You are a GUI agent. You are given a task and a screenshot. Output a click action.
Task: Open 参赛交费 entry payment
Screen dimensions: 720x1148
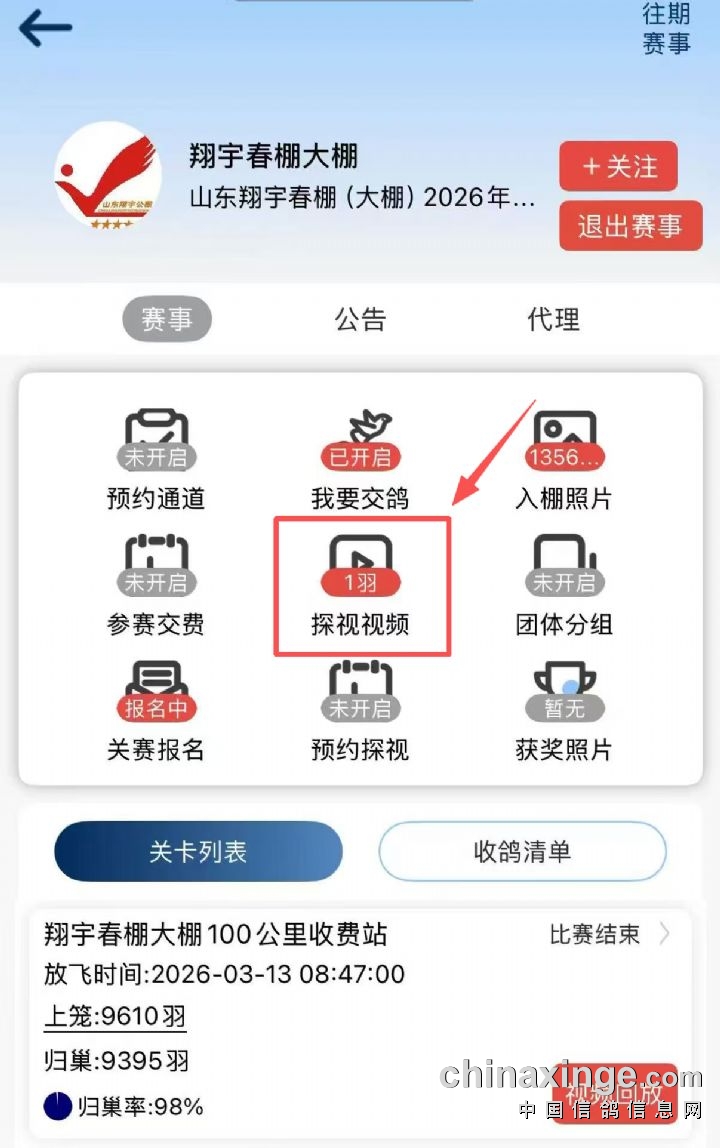156,587
